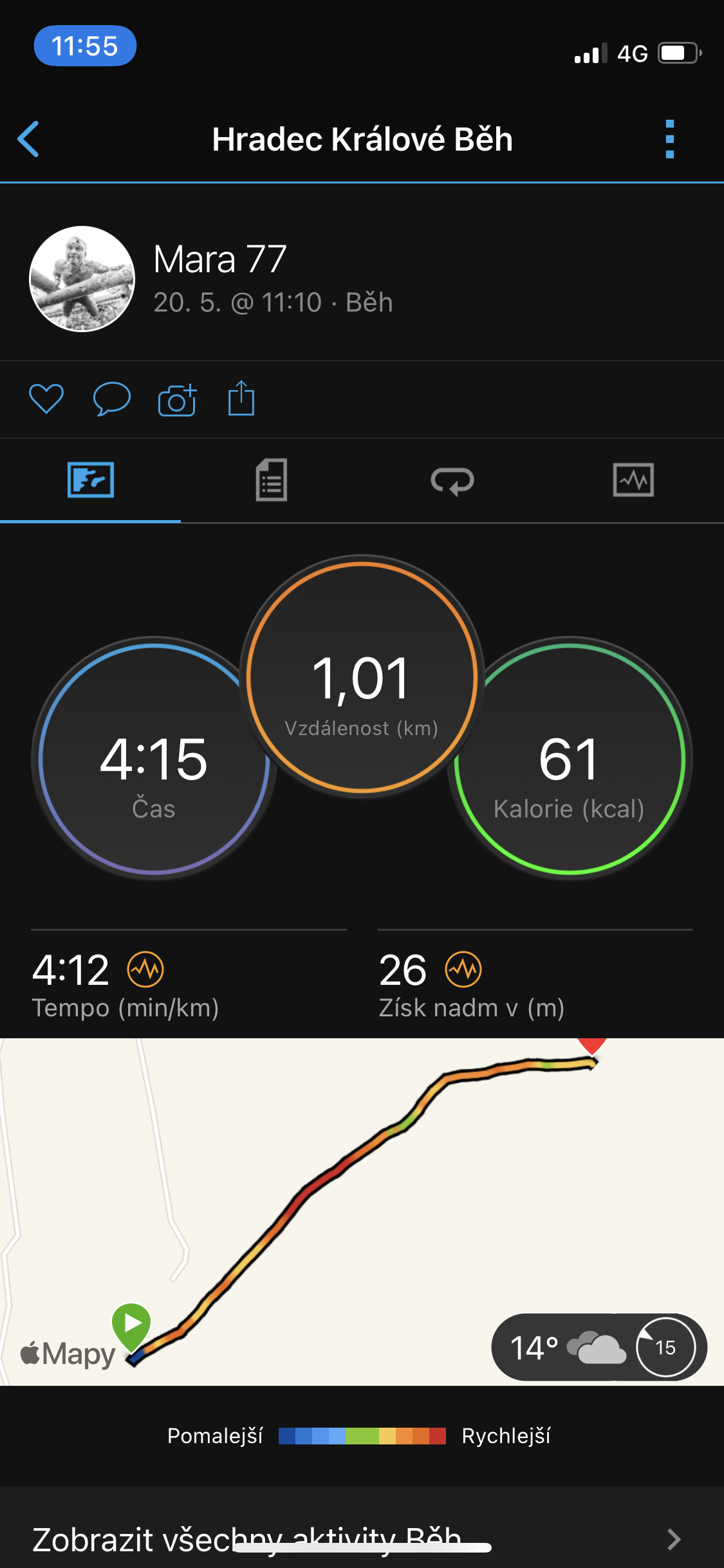Viewport: 724px width, 1568px height.
Task: Open Mara 77's profile picture
Action: click(x=82, y=279)
